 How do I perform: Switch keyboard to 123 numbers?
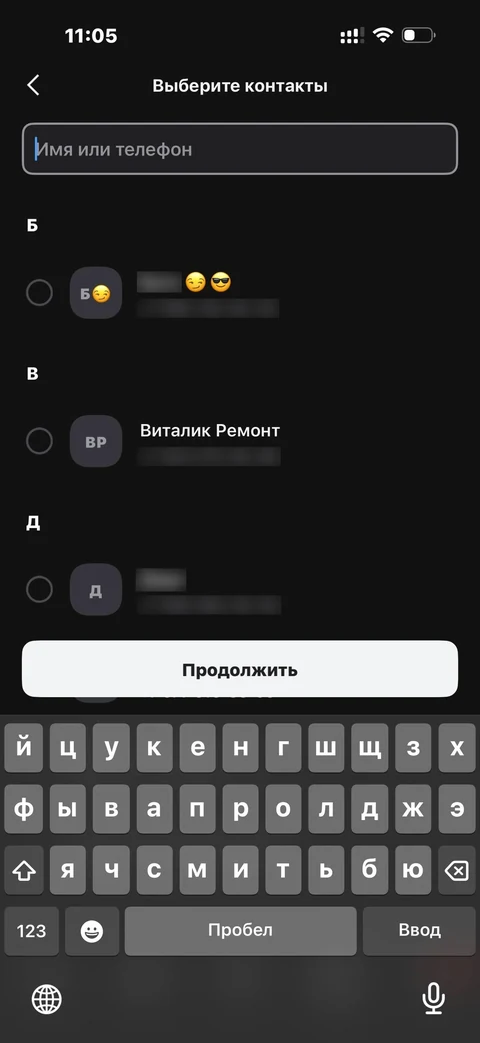point(31,931)
